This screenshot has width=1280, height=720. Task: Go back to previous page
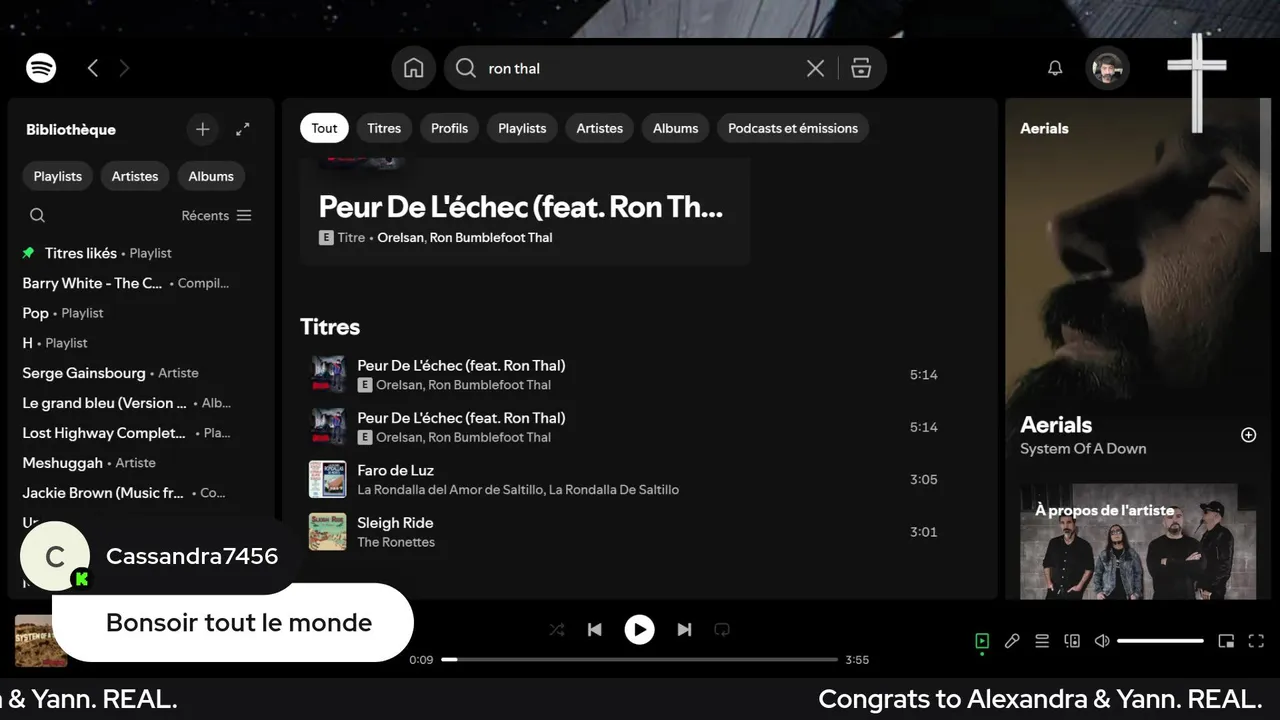click(93, 68)
